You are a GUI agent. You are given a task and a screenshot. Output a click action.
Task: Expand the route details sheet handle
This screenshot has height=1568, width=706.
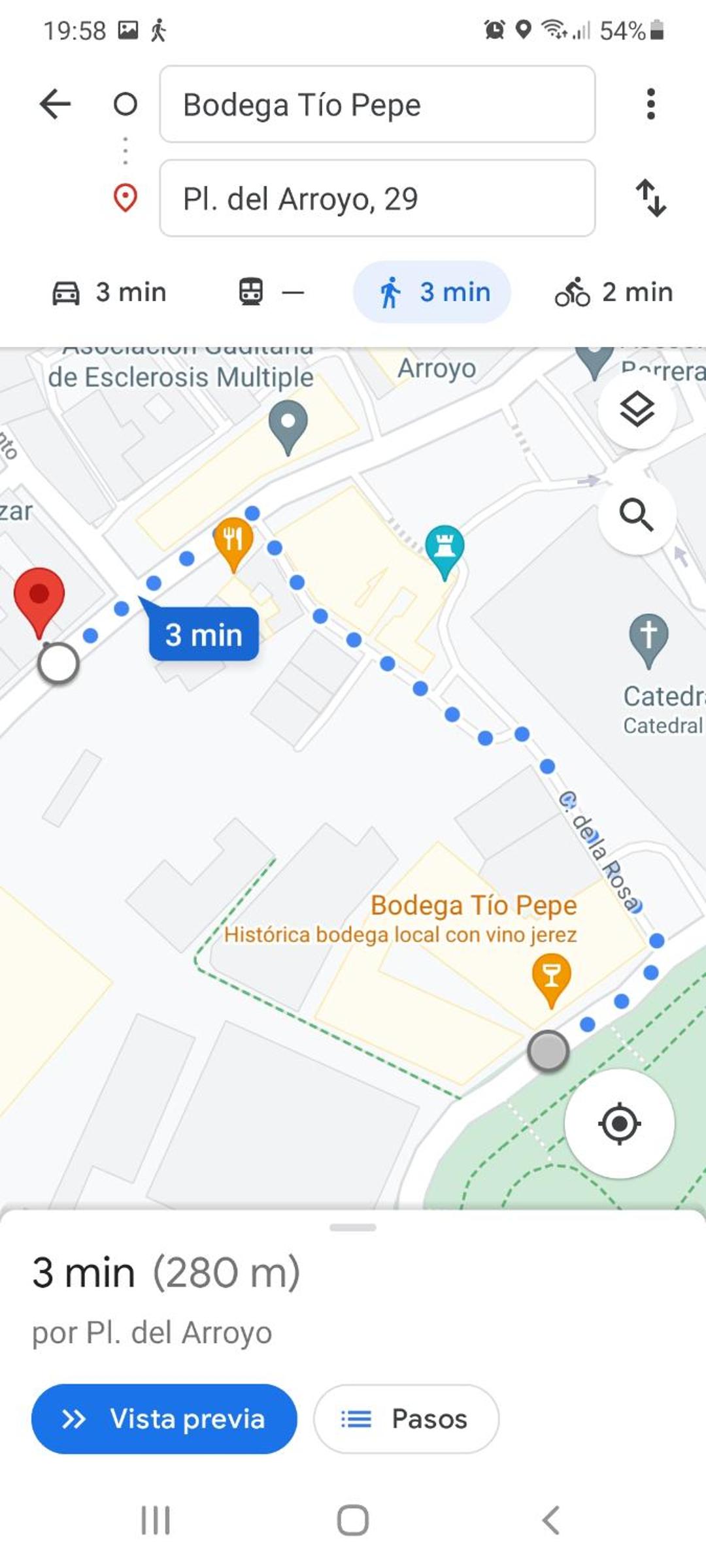click(x=353, y=1228)
